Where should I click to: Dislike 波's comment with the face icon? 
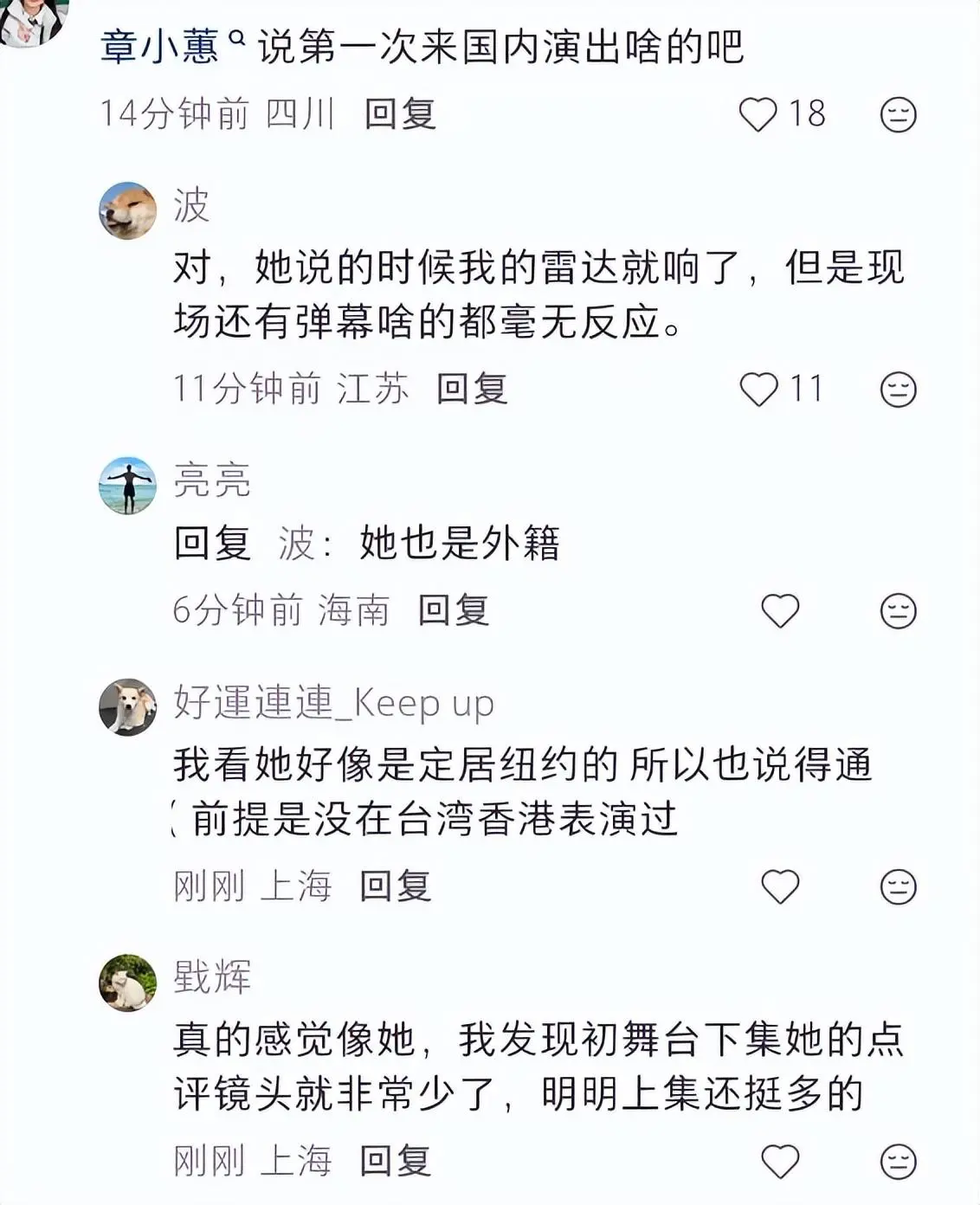click(x=898, y=390)
